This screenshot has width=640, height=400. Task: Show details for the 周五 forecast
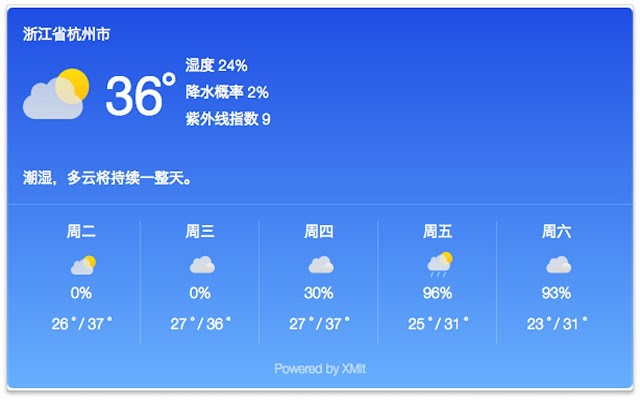pyautogui.click(x=438, y=278)
